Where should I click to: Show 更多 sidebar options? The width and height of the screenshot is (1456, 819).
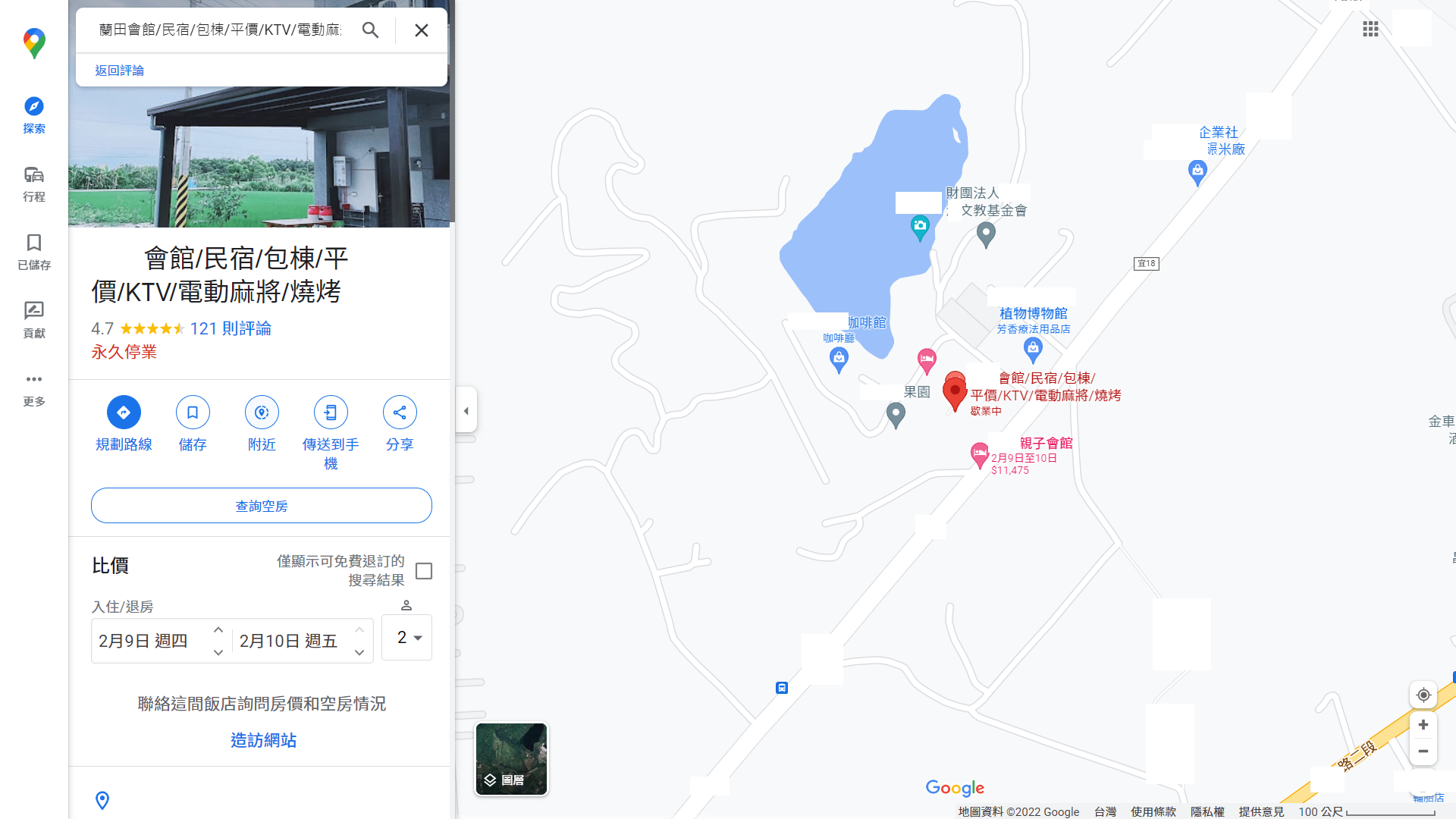[x=34, y=388]
